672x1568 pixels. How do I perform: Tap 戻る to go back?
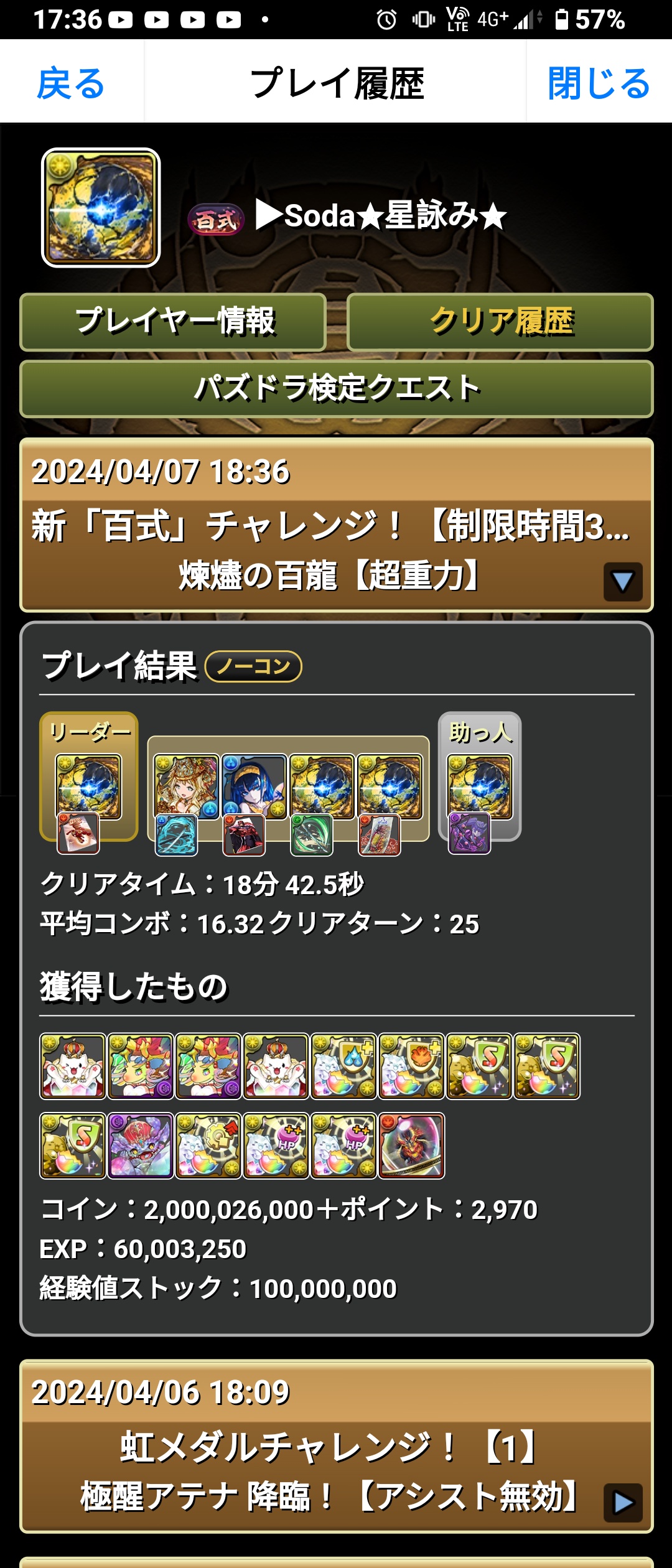click(71, 83)
